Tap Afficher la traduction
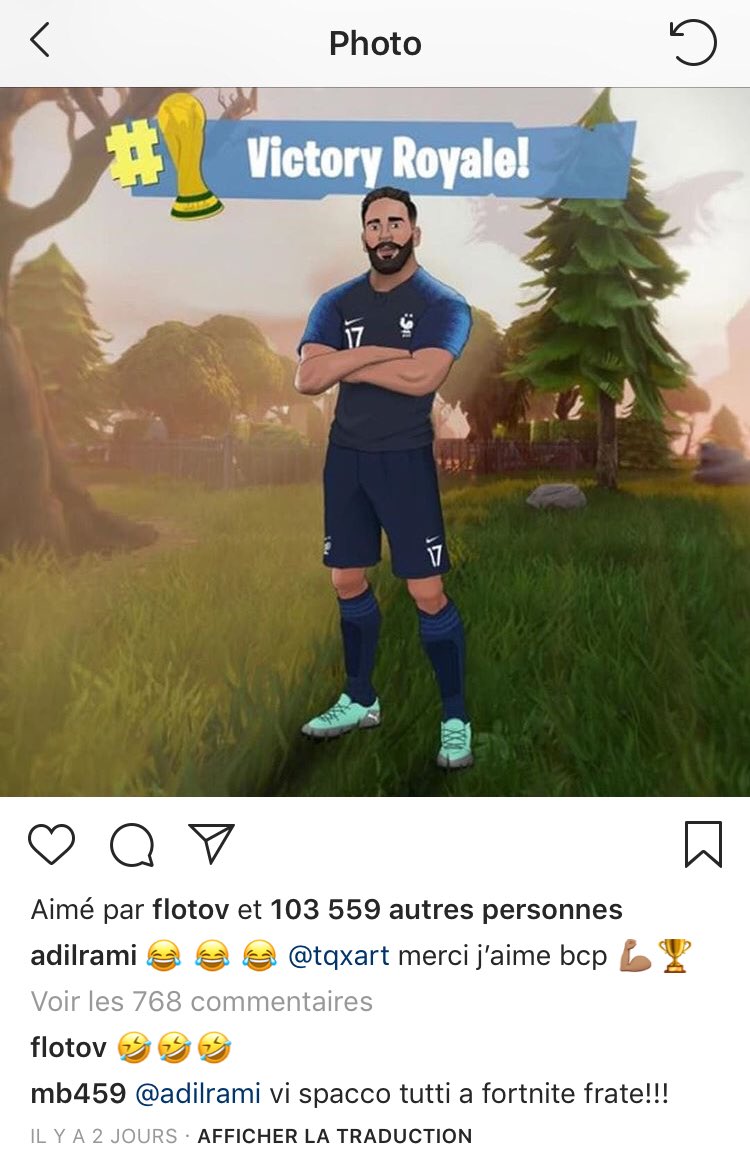Image resolution: width=750 pixels, height=1160 pixels. 334,1136
